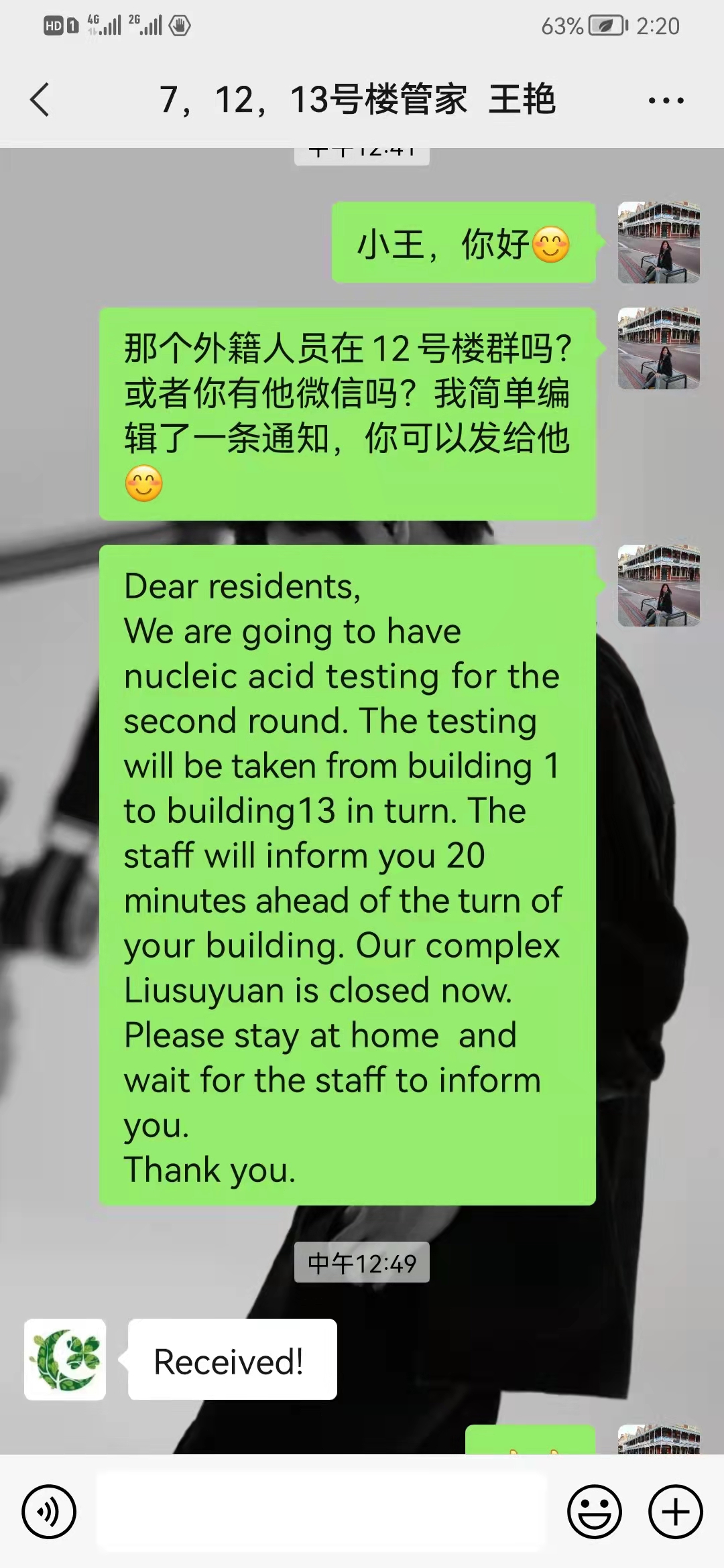Open the emoji sticker panel
Viewport: 724px width, 1568px height.
click(595, 1512)
